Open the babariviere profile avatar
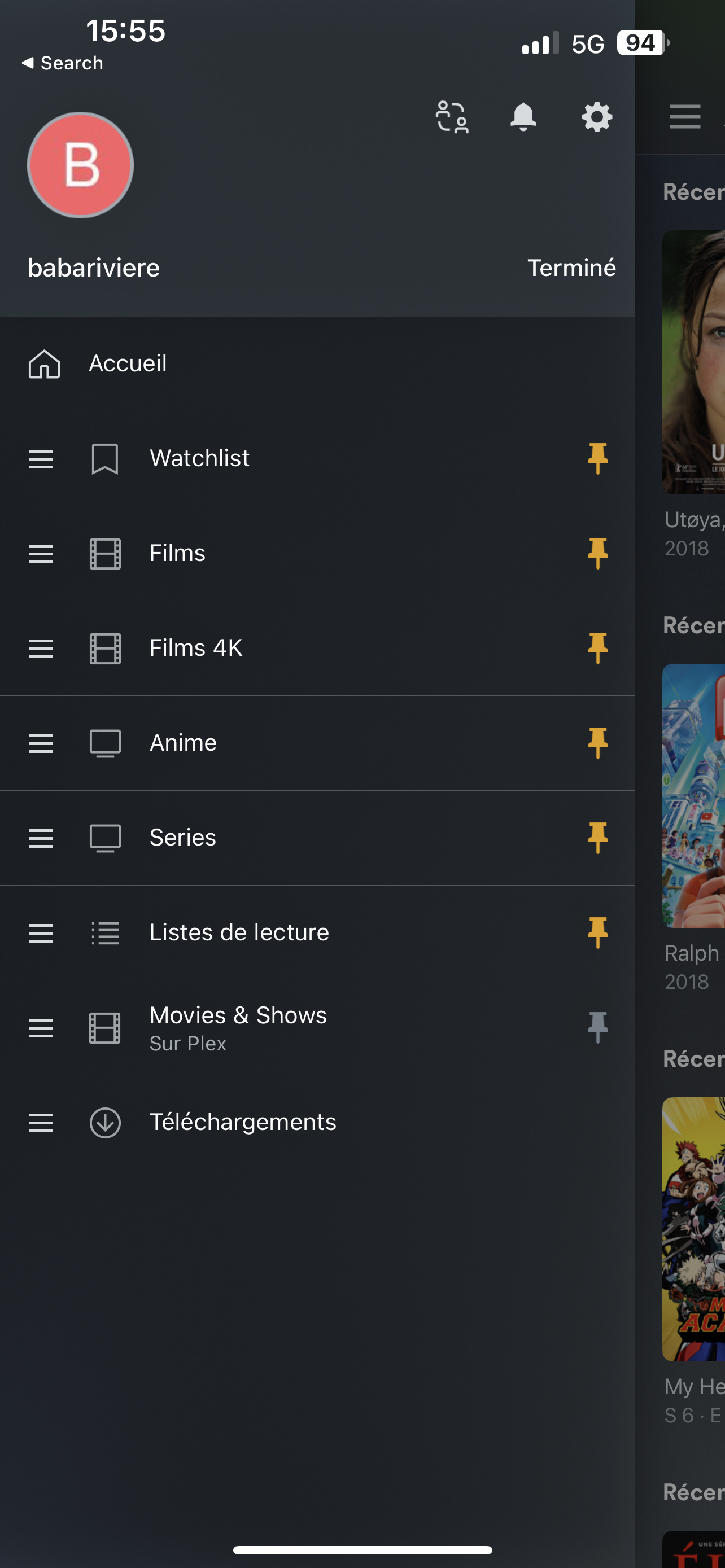The image size is (725, 1568). pyautogui.click(x=80, y=165)
